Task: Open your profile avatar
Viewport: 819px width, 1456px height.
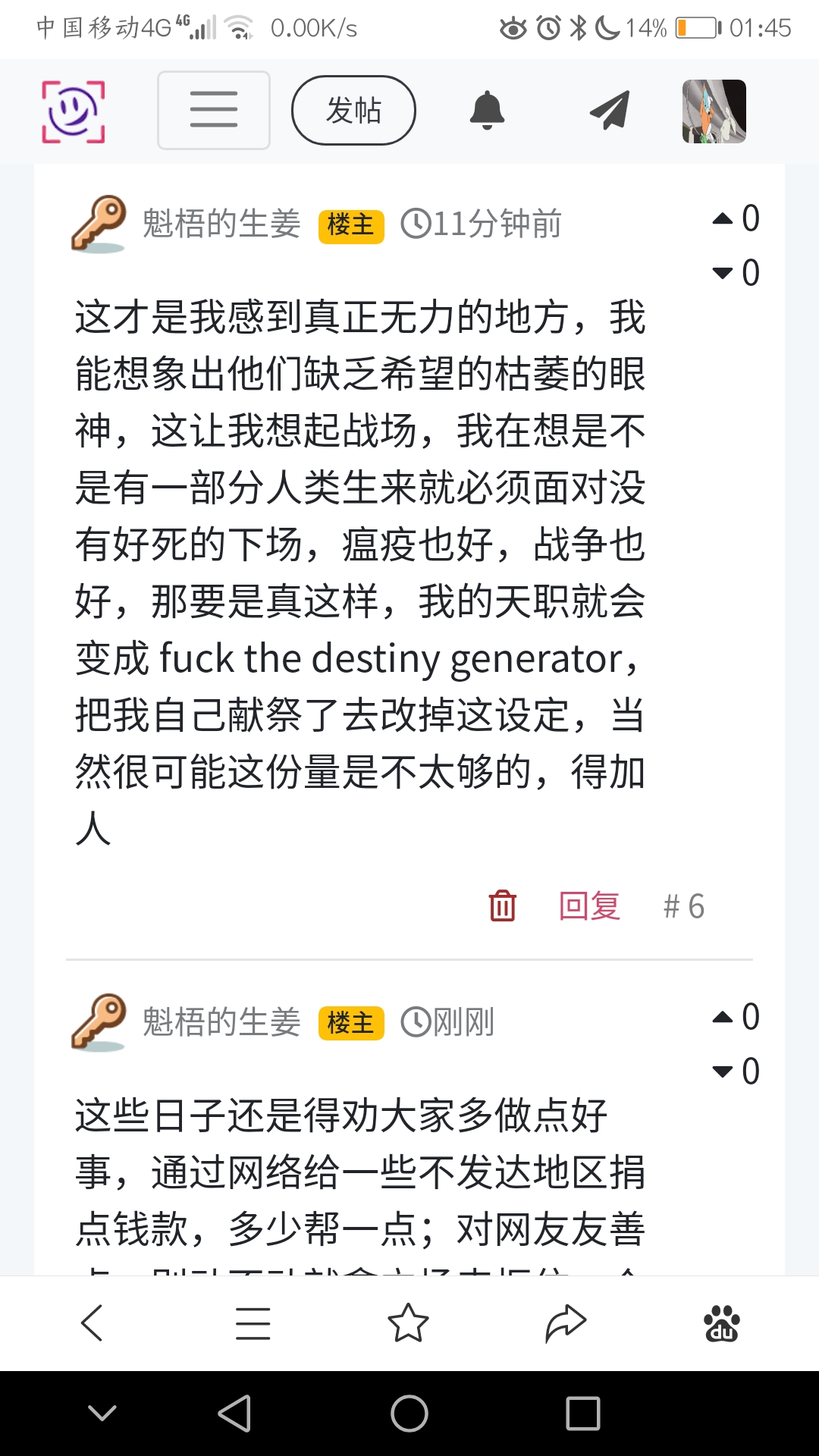Action: (x=714, y=111)
